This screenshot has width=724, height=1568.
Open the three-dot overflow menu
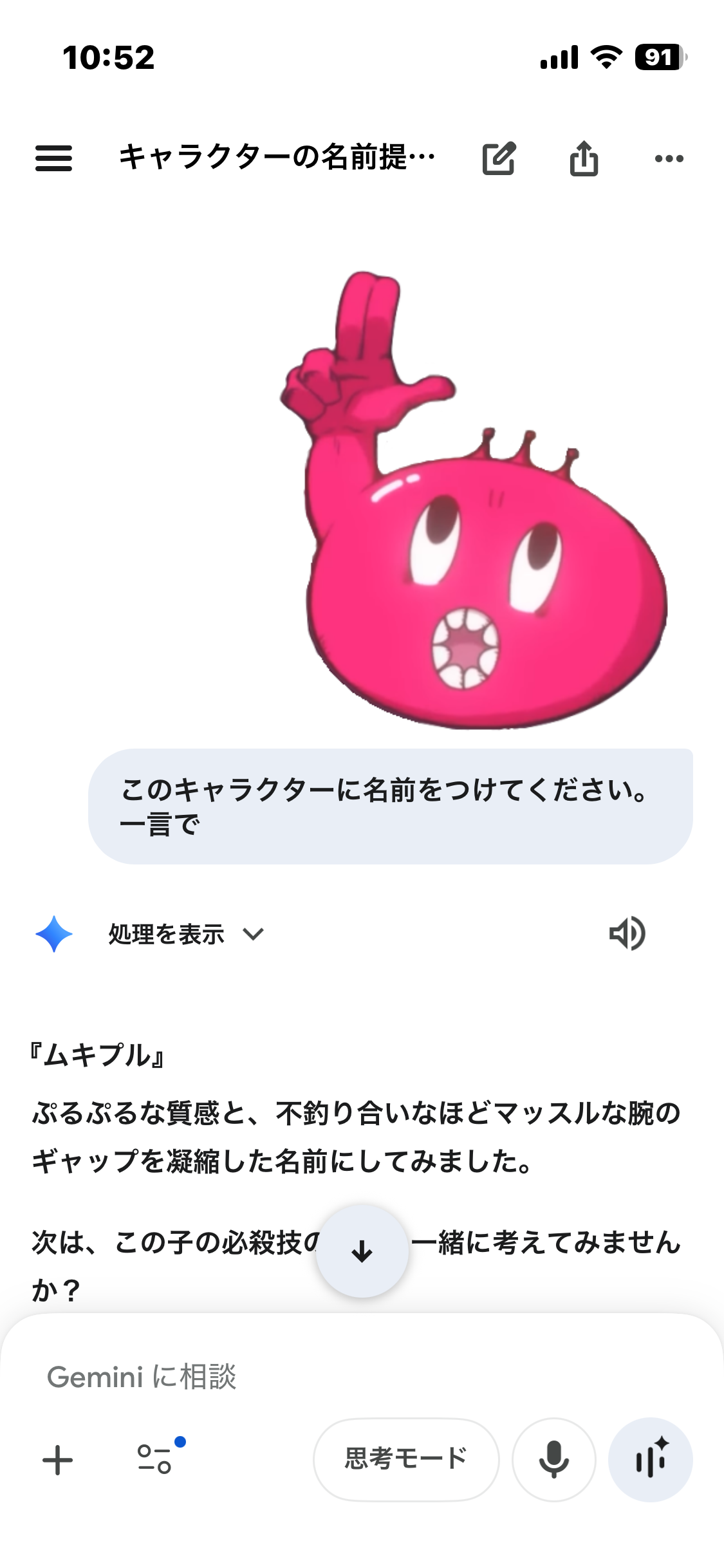pos(669,158)
